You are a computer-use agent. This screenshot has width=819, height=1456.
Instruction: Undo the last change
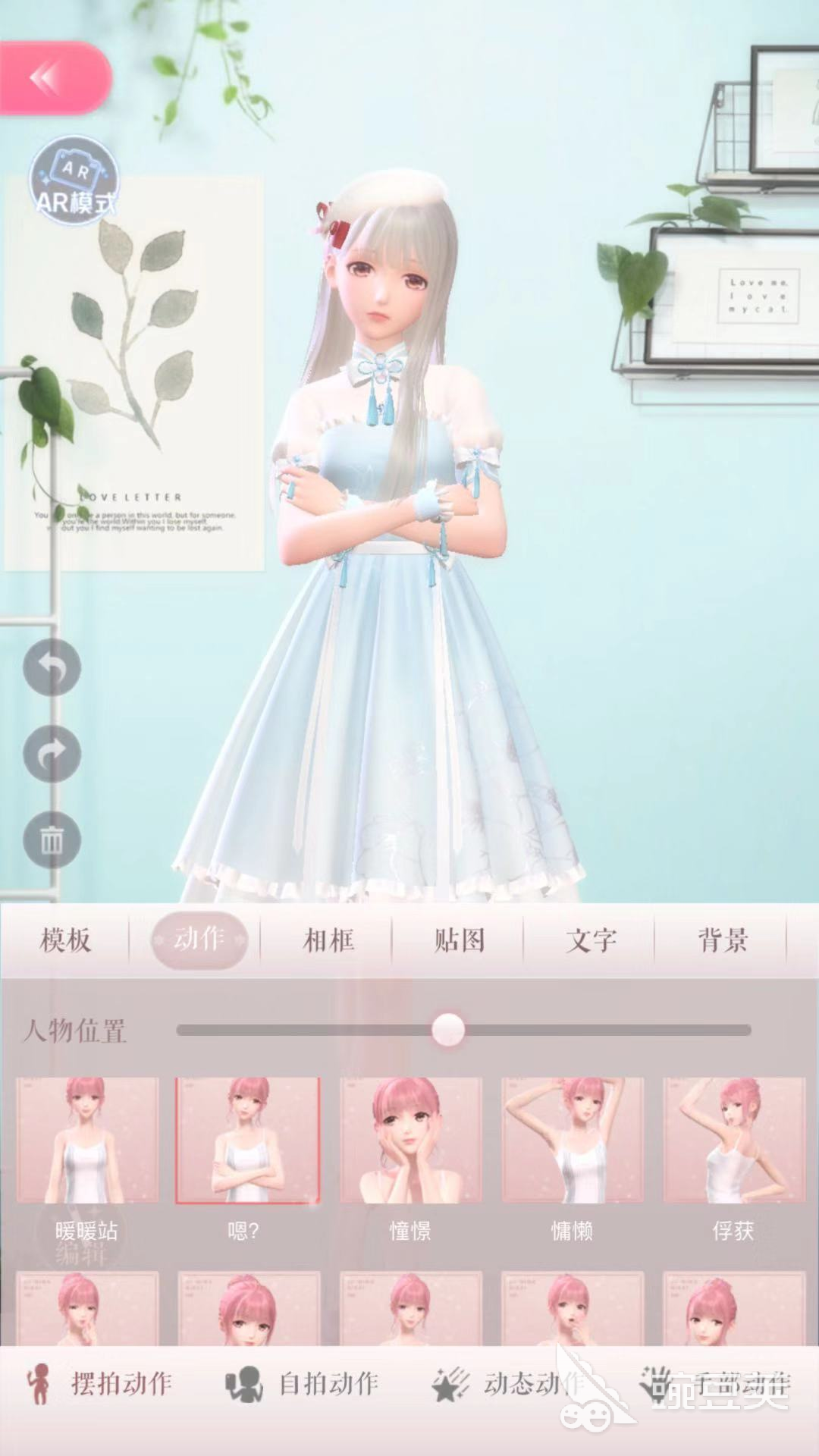point(52,667)
